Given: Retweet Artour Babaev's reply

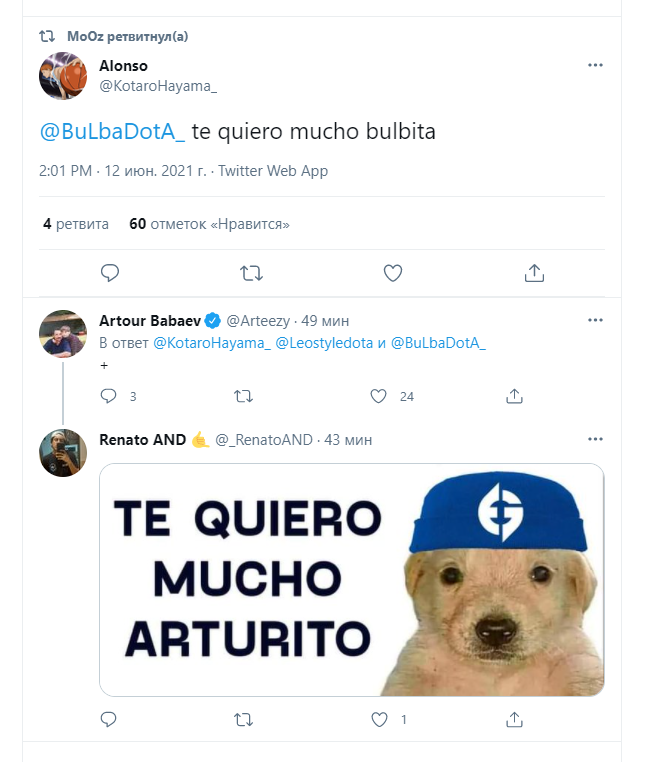Looking at the screenshot, I should point(243,396).
